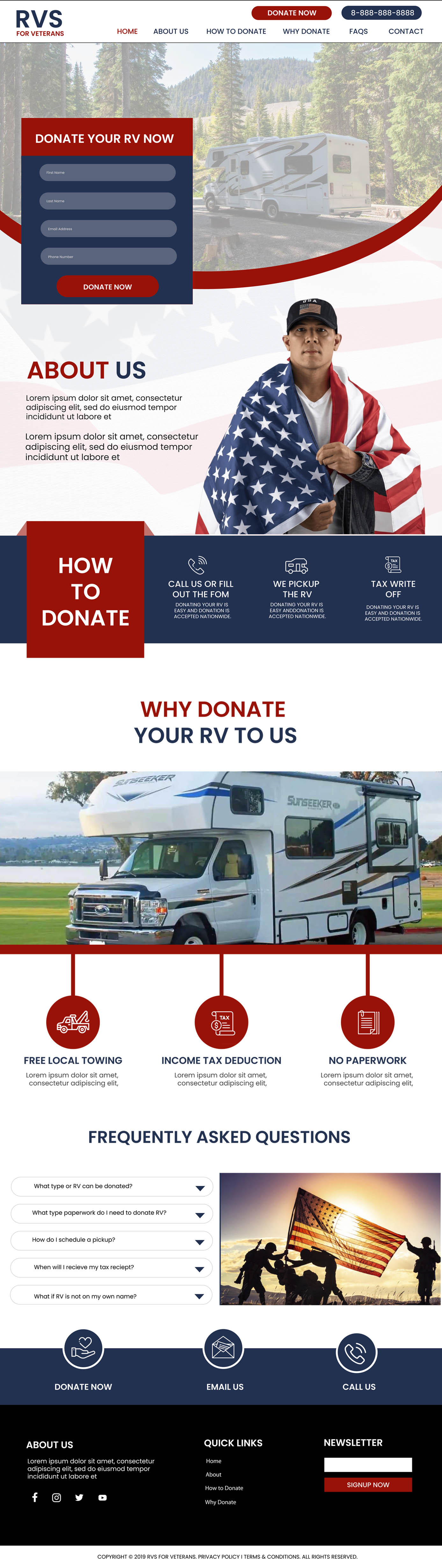Open the FAQs nav item
This screenshot has width=442, height=1568.
click(358, 31)
